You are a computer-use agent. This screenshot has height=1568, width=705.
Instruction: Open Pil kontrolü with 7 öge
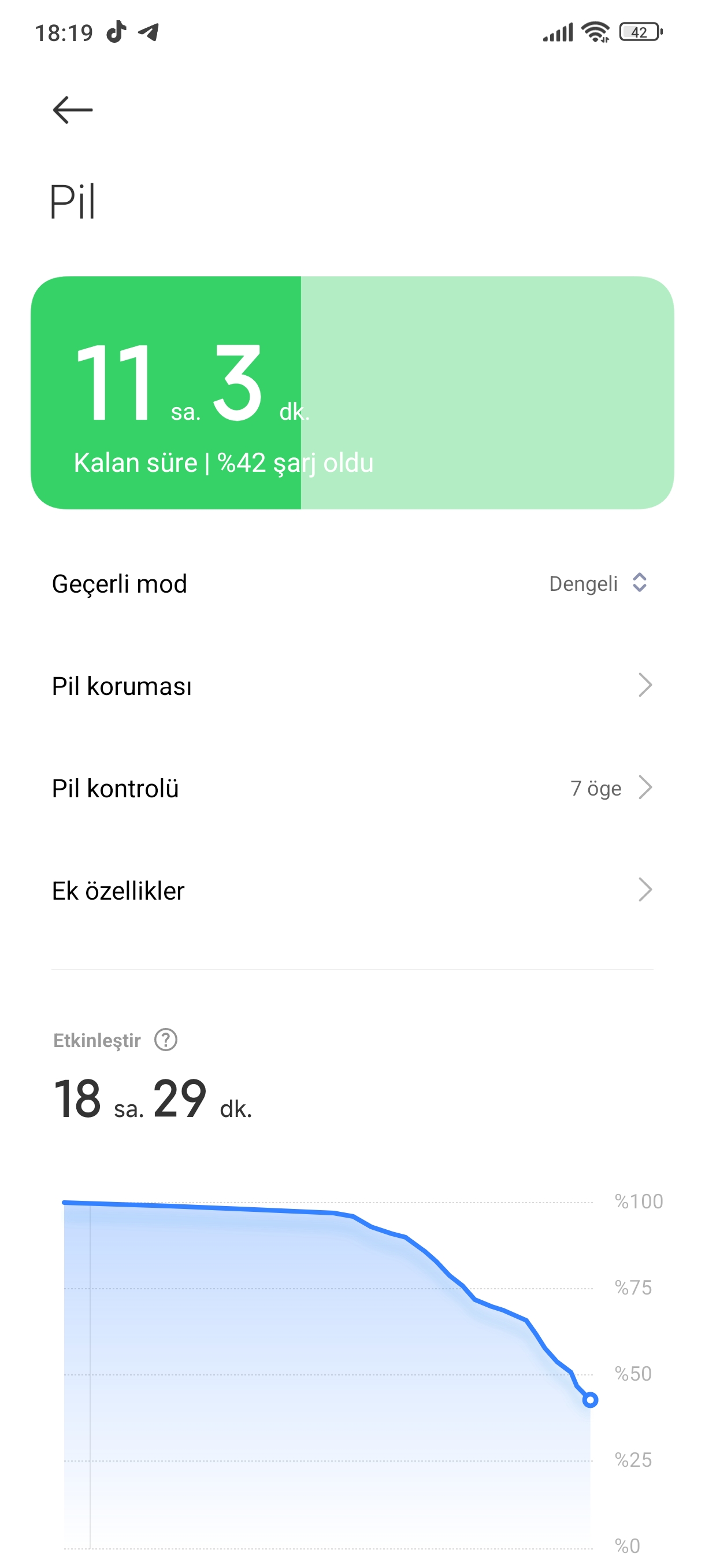352,787
